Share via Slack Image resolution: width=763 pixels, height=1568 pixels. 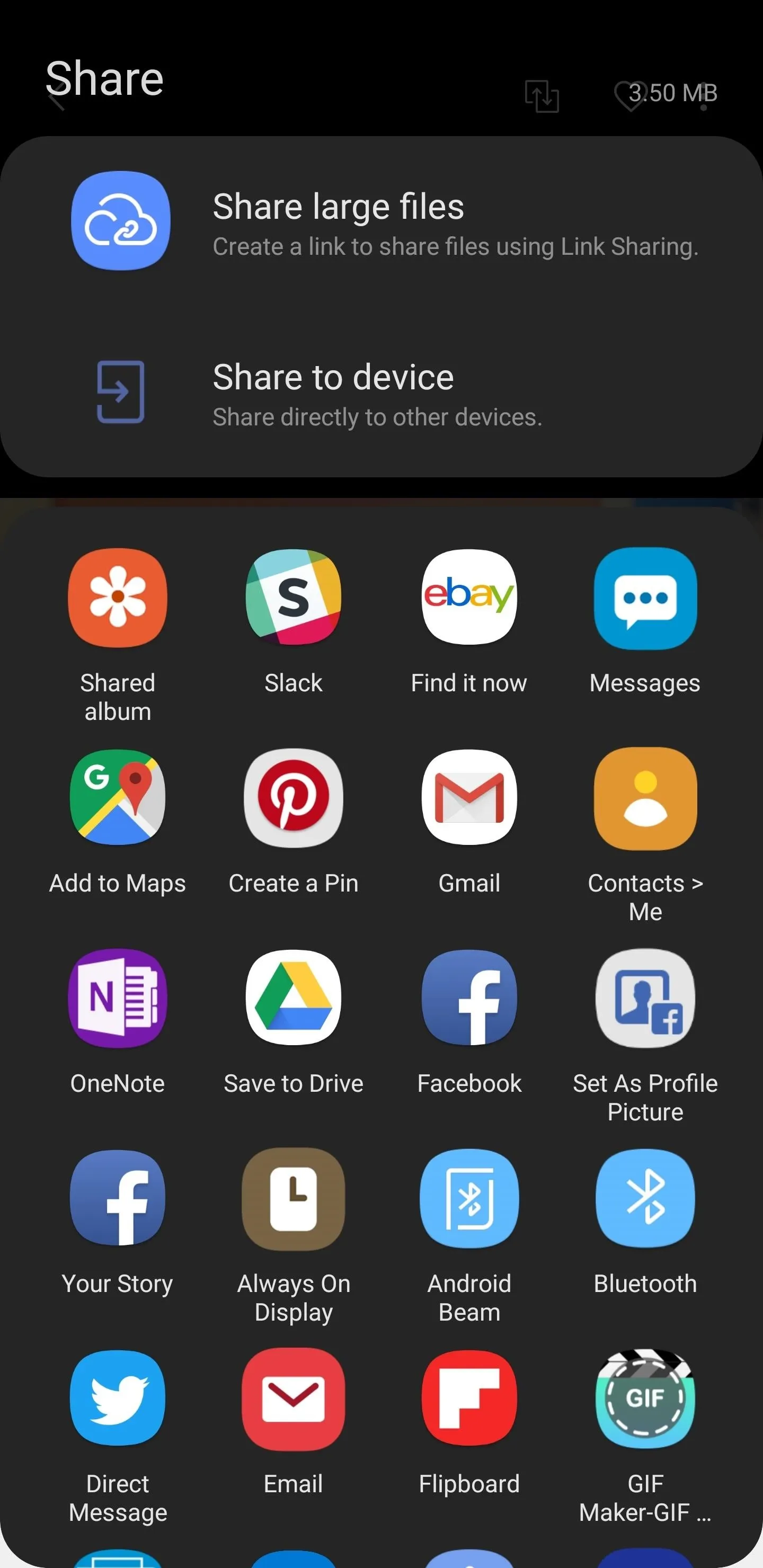pos(294,621)
